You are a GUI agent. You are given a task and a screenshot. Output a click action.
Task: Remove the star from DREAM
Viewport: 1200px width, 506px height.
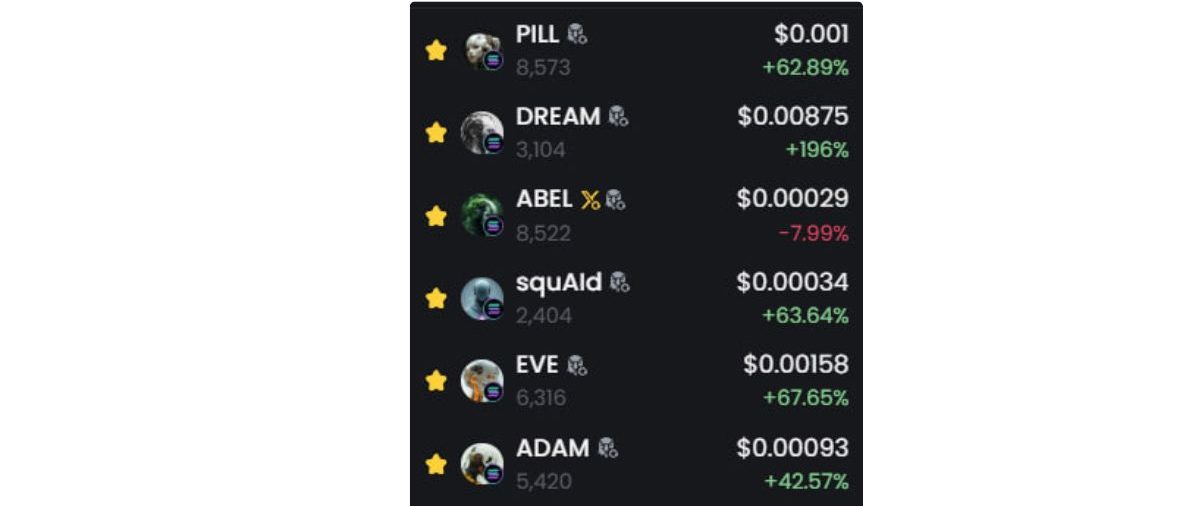pos(436,133)
